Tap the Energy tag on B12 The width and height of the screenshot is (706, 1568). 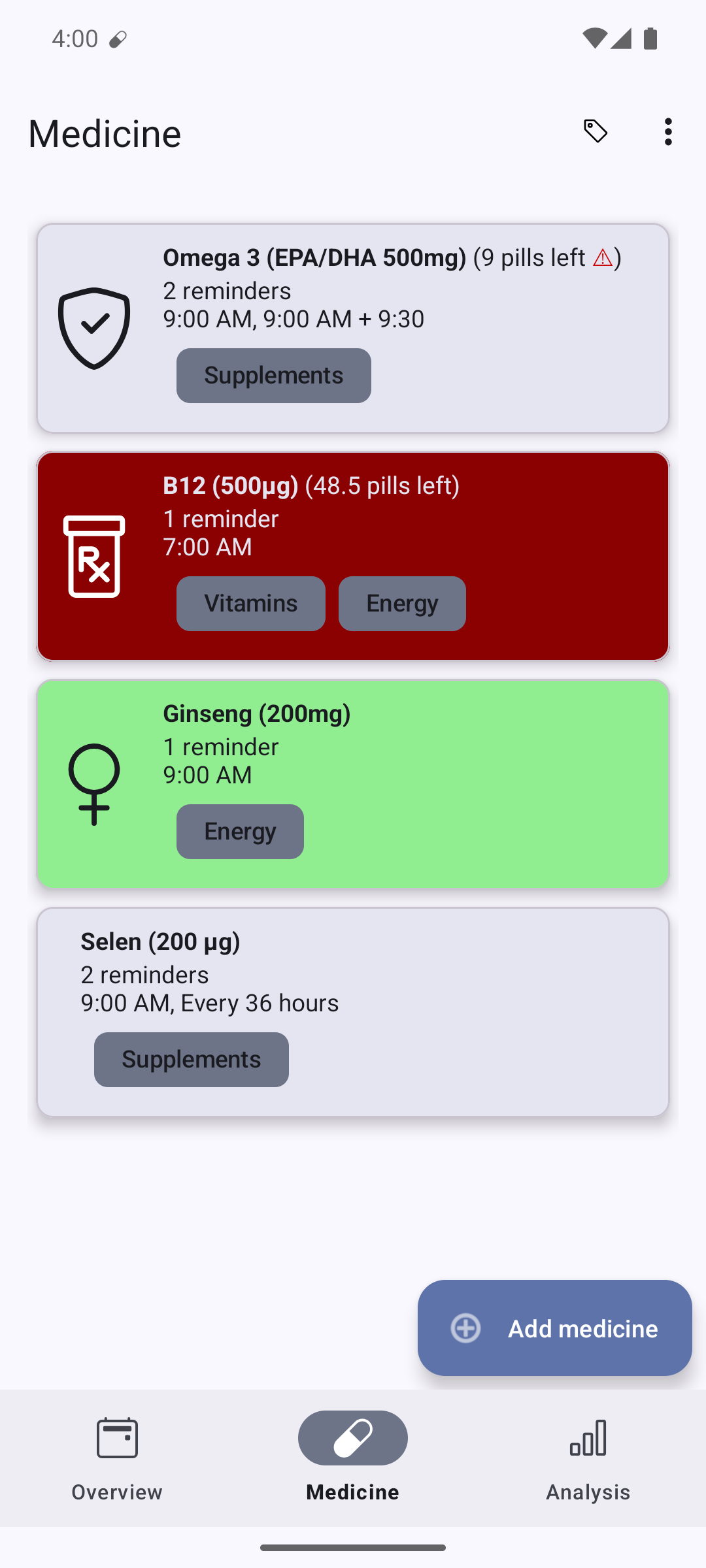coord(402,604)
